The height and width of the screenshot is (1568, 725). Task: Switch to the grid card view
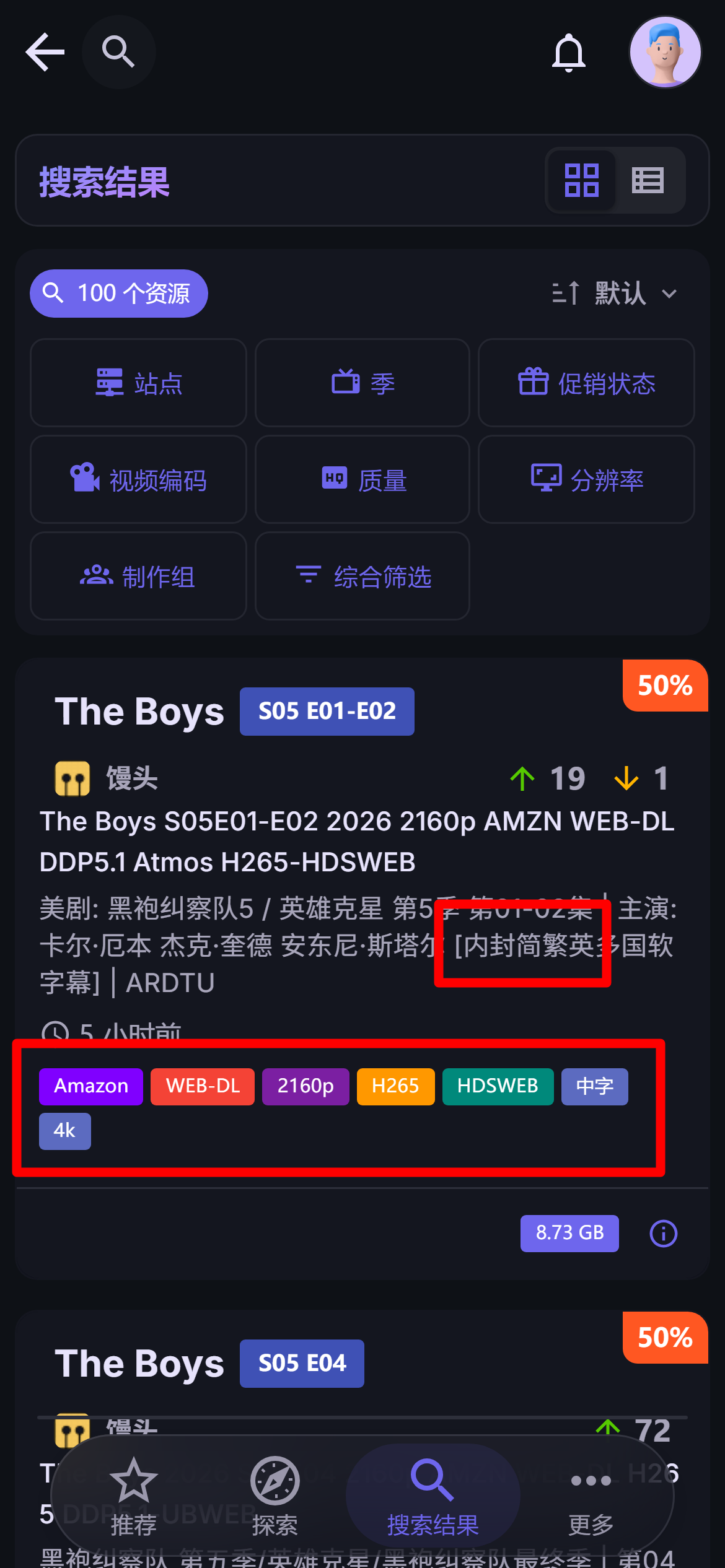(581, 180)
